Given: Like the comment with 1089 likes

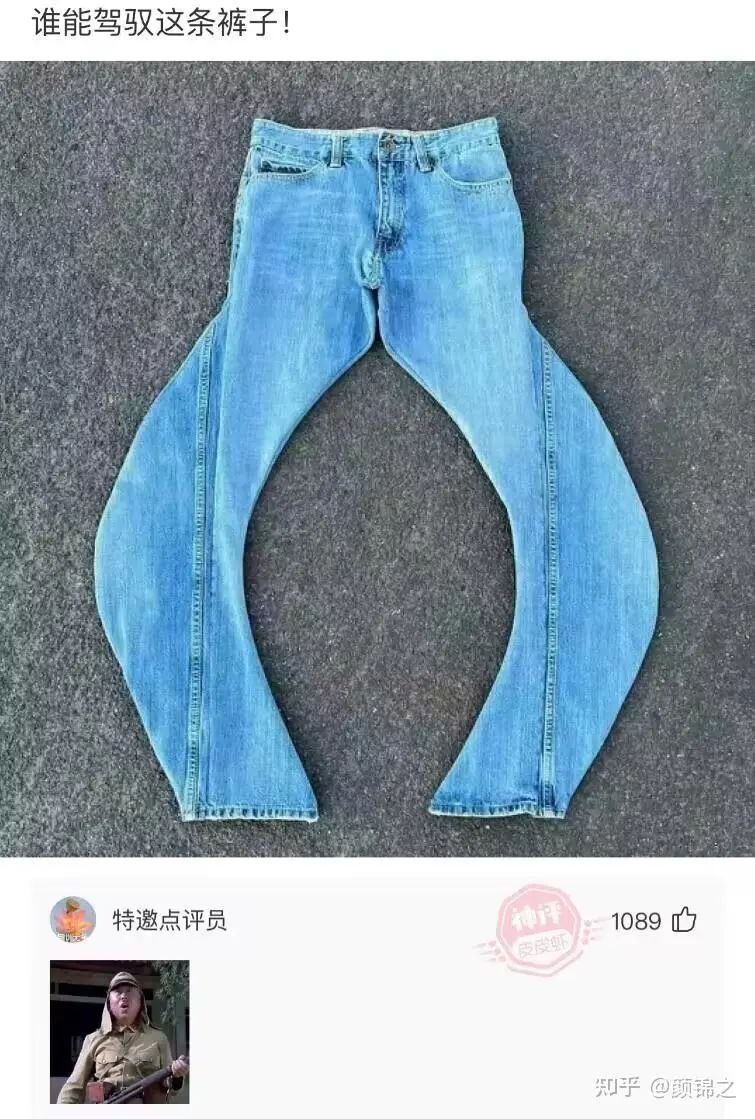Looking at the screenshot, I should pos(684,920).
